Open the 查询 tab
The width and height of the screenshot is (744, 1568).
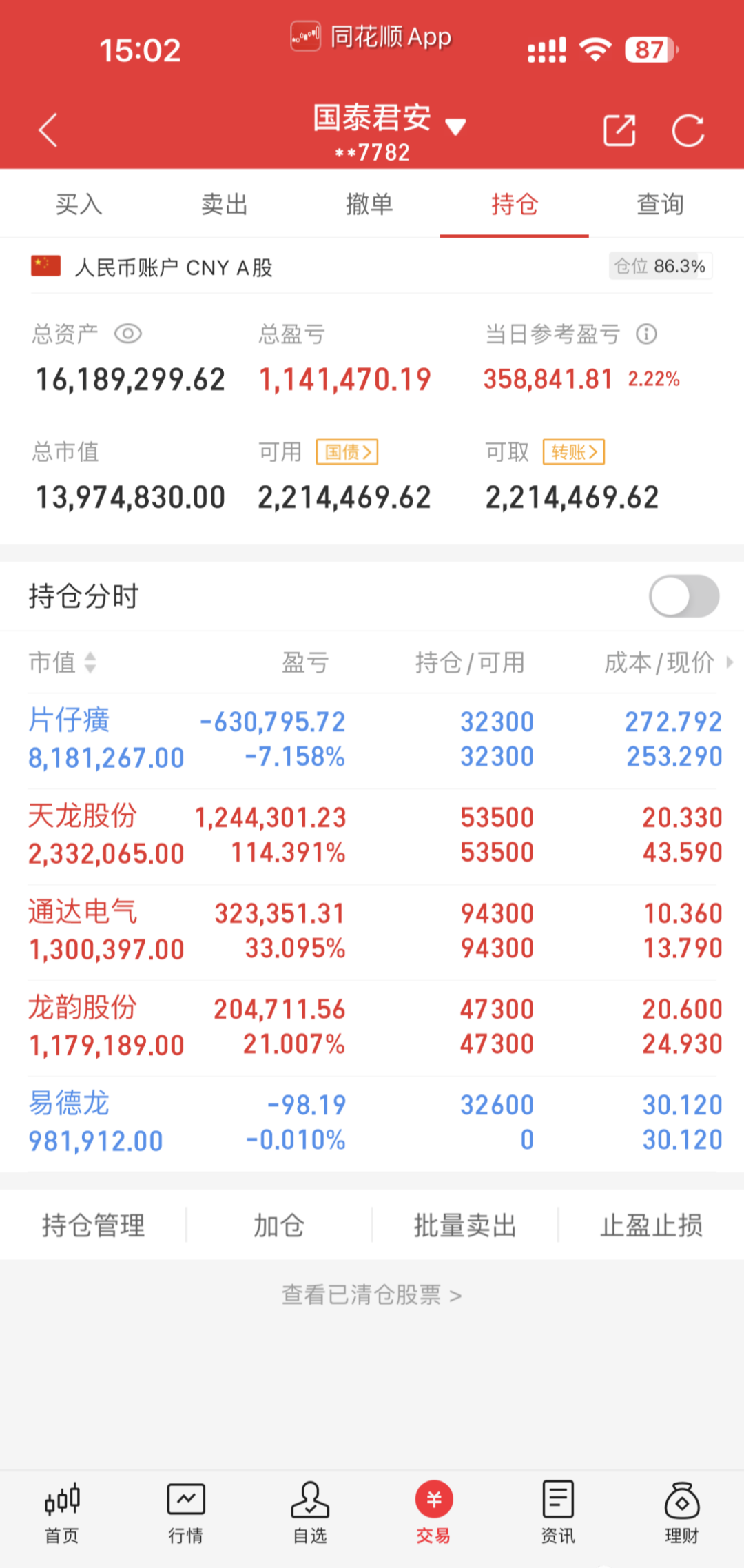click(659, 205)
